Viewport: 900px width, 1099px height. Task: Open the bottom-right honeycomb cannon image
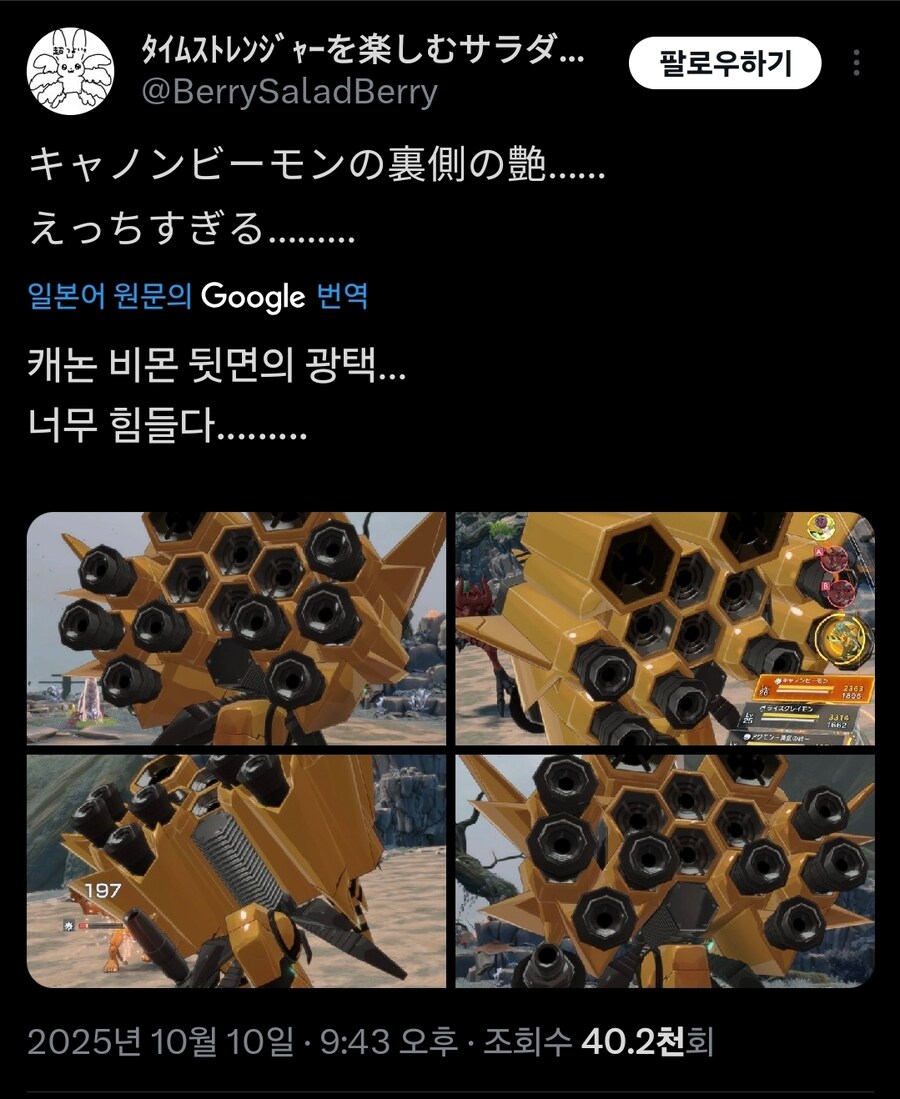point(664,871)
